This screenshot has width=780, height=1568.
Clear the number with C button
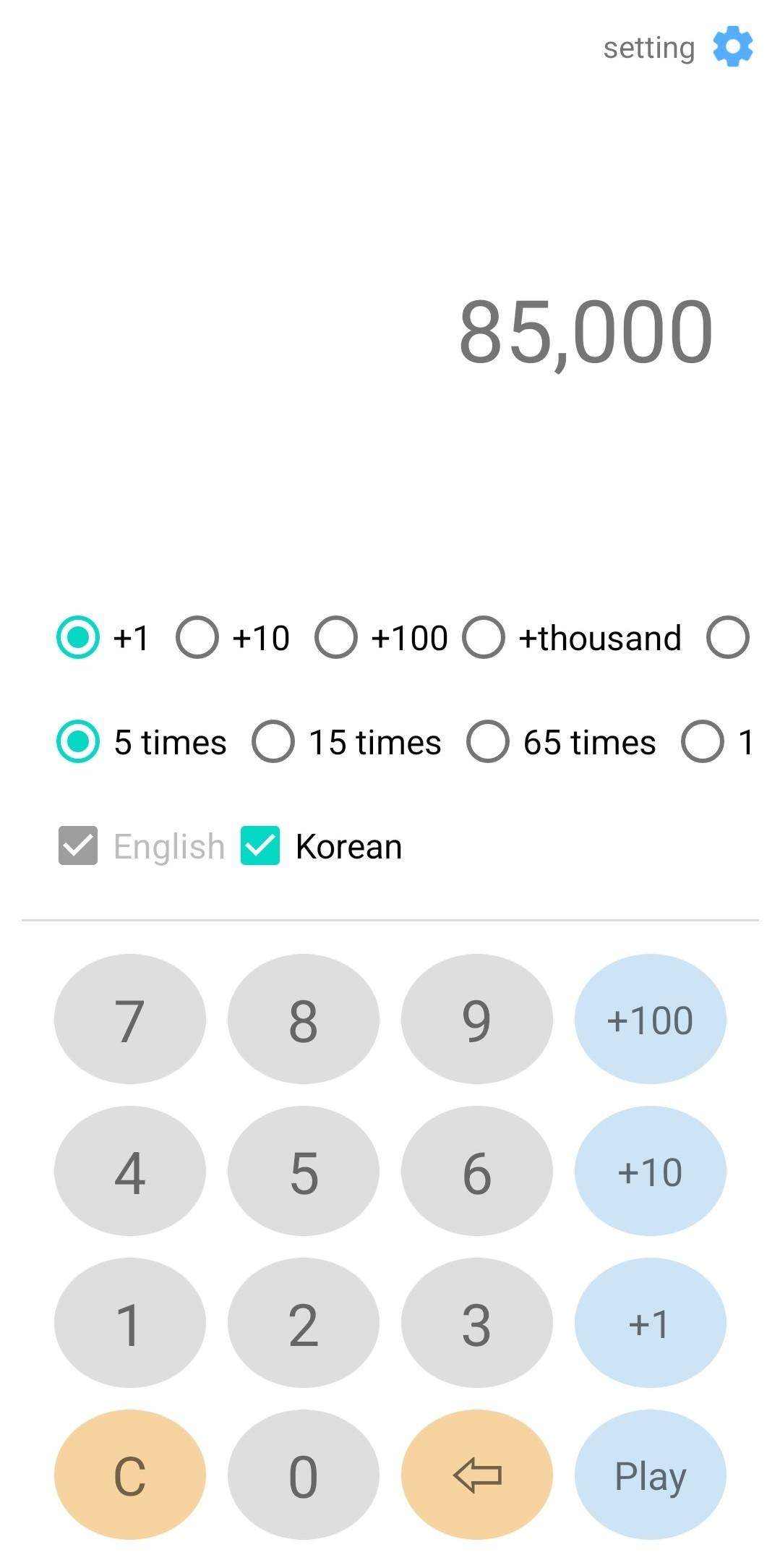click(x=130, y=1475)
